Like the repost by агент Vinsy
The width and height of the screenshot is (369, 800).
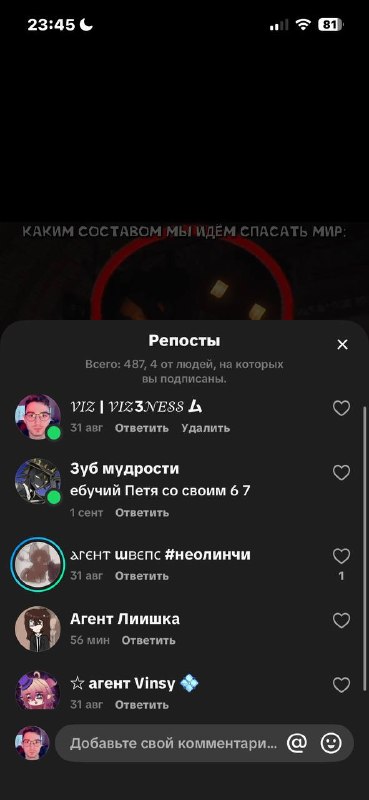click(x=341, y=685)
